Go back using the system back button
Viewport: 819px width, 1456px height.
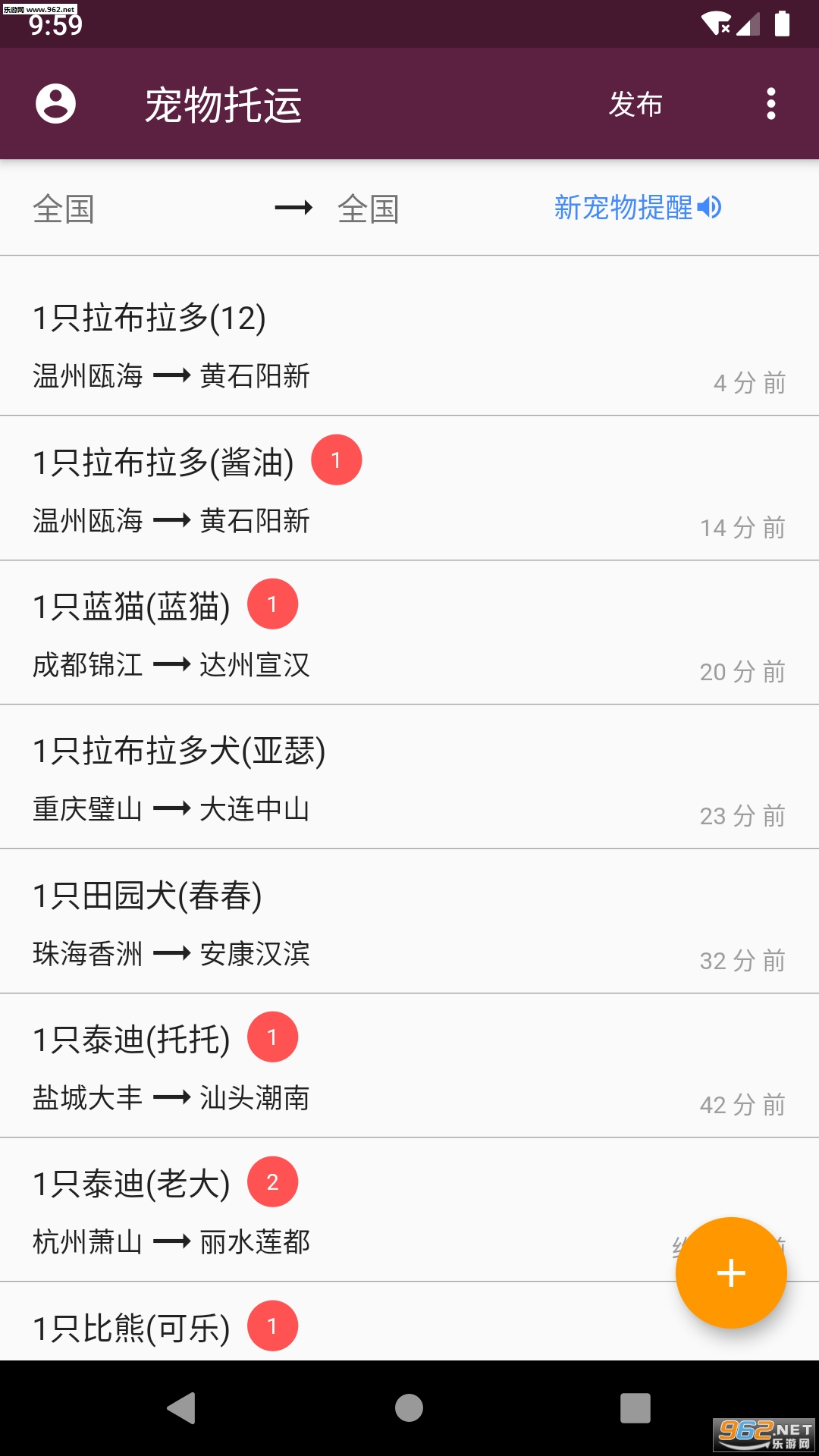[x=182, y=1408]
